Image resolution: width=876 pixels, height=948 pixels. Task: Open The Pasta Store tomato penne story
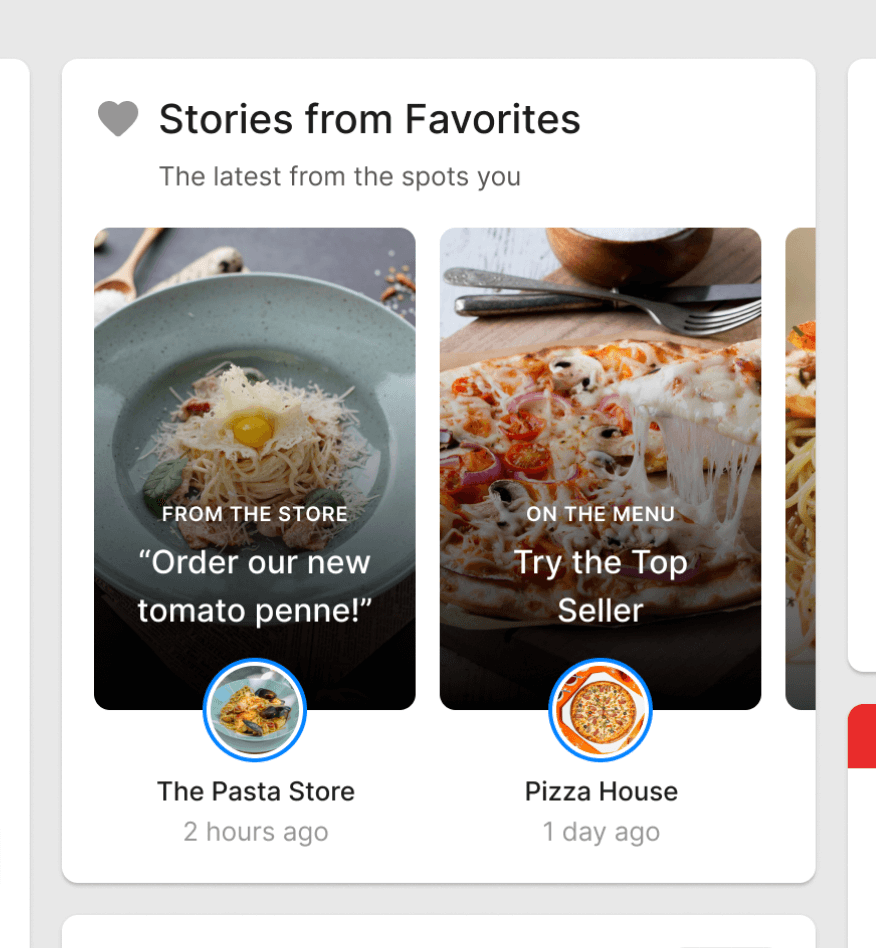pyautogui.click(x=254, y=450)
